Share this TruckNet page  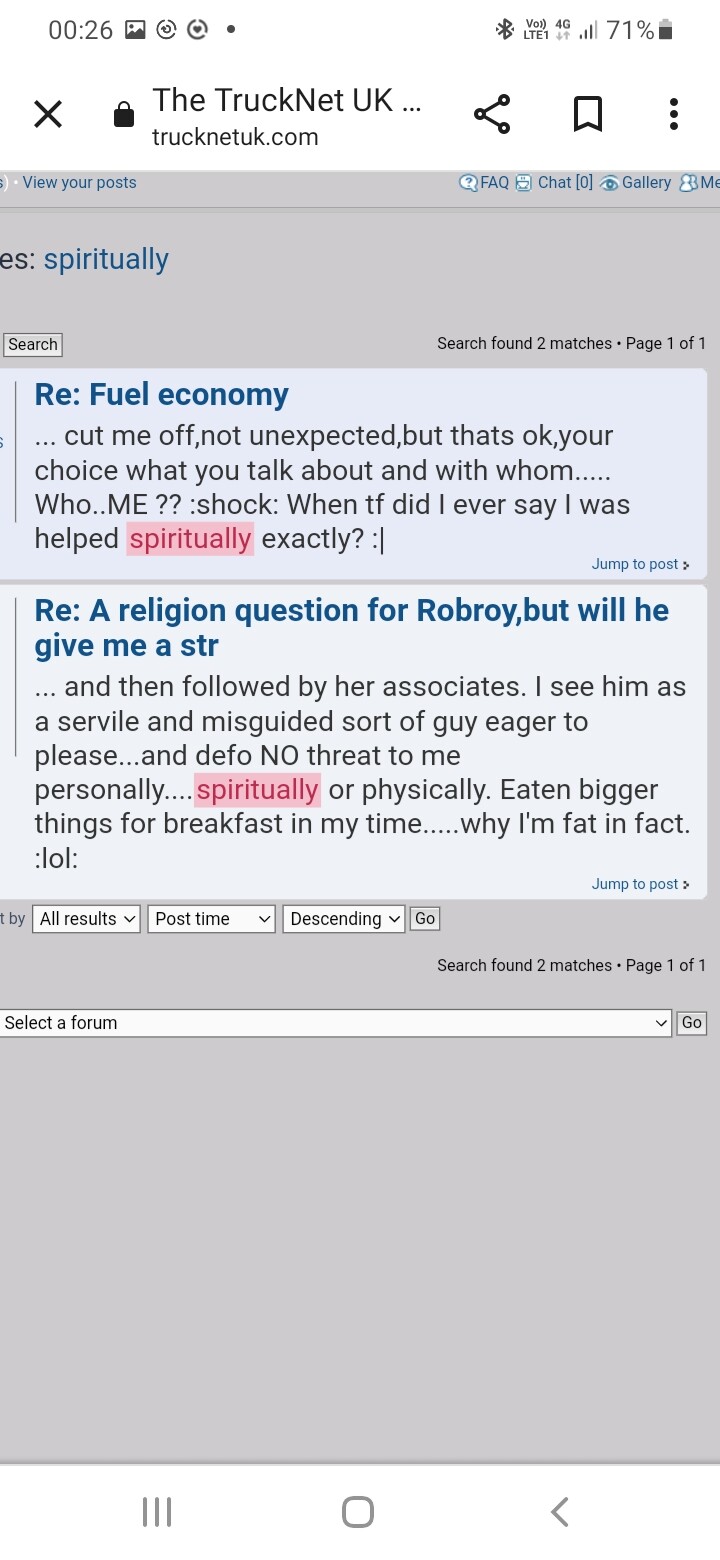pyautogui.click(x=492, y=115)
